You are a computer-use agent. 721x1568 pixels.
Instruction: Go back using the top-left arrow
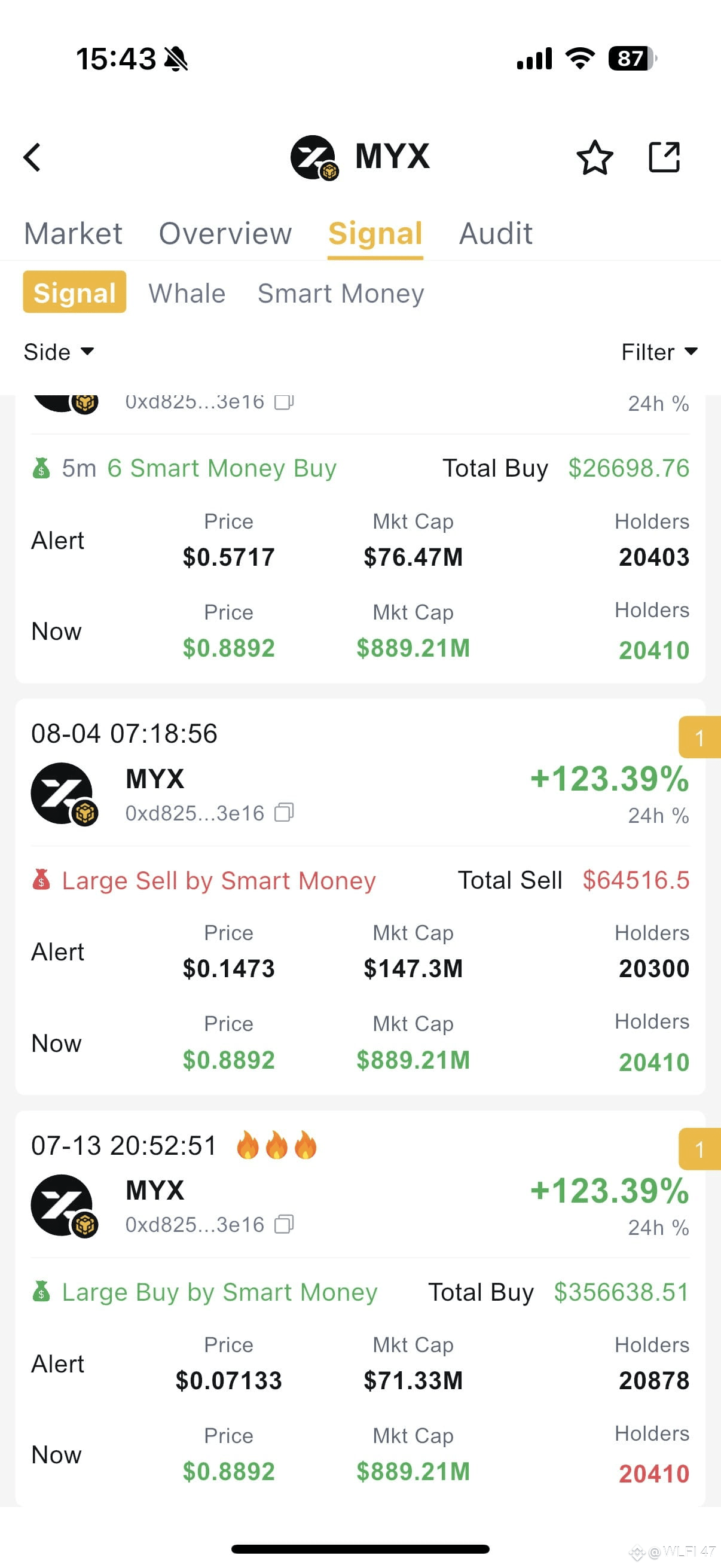32,158
